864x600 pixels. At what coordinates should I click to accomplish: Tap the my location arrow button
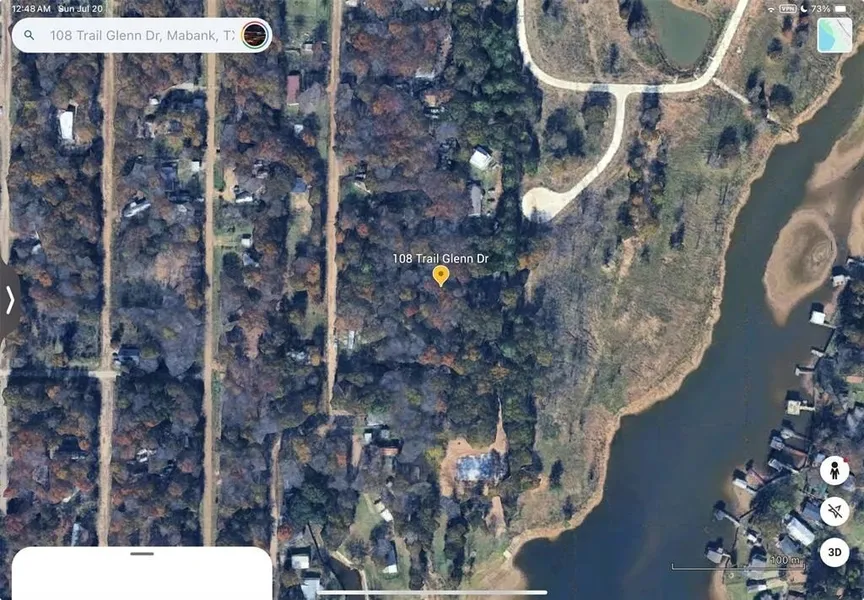point(834,512)
